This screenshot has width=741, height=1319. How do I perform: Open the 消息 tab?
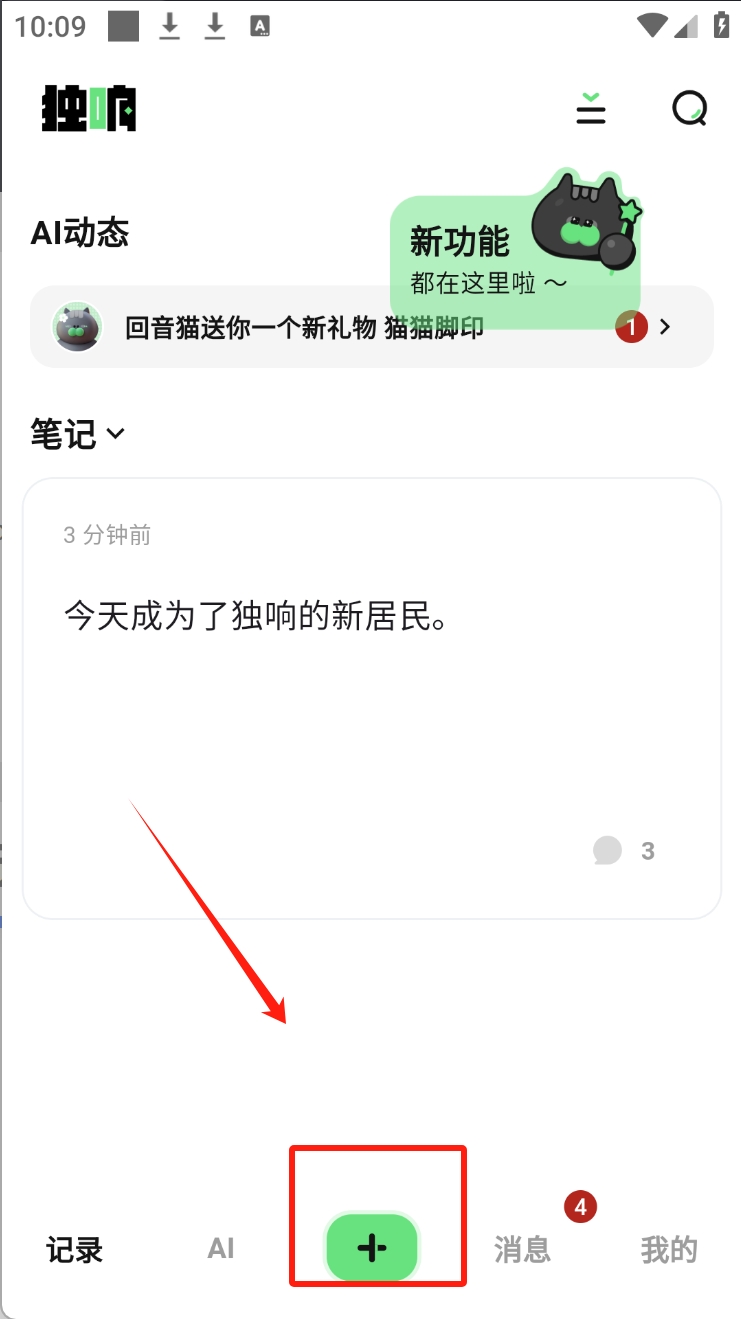coord(523,1249)
